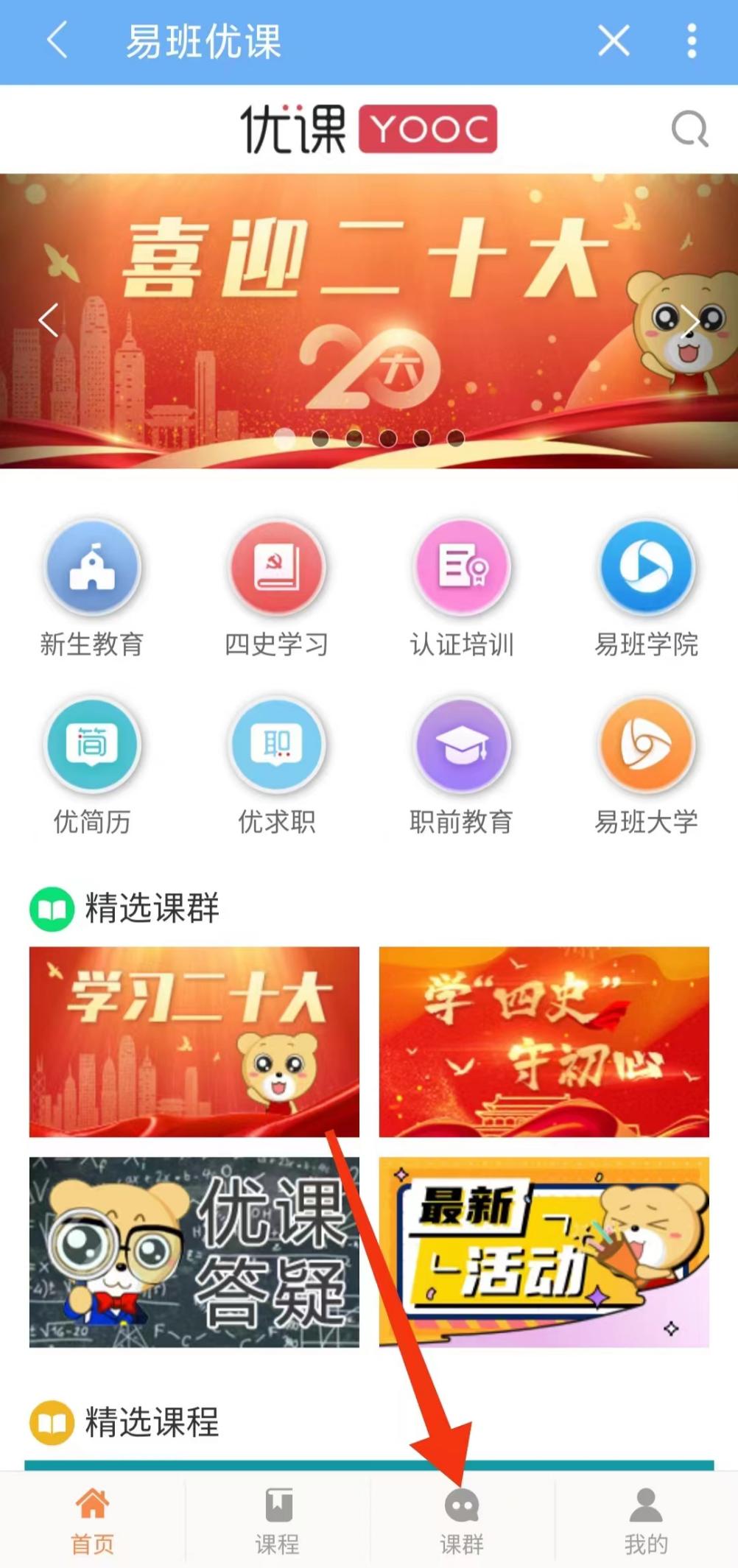Open the 学四史守初心 course group card
Viewport: 738px width, 1568px height.
tap(544, 1041)
